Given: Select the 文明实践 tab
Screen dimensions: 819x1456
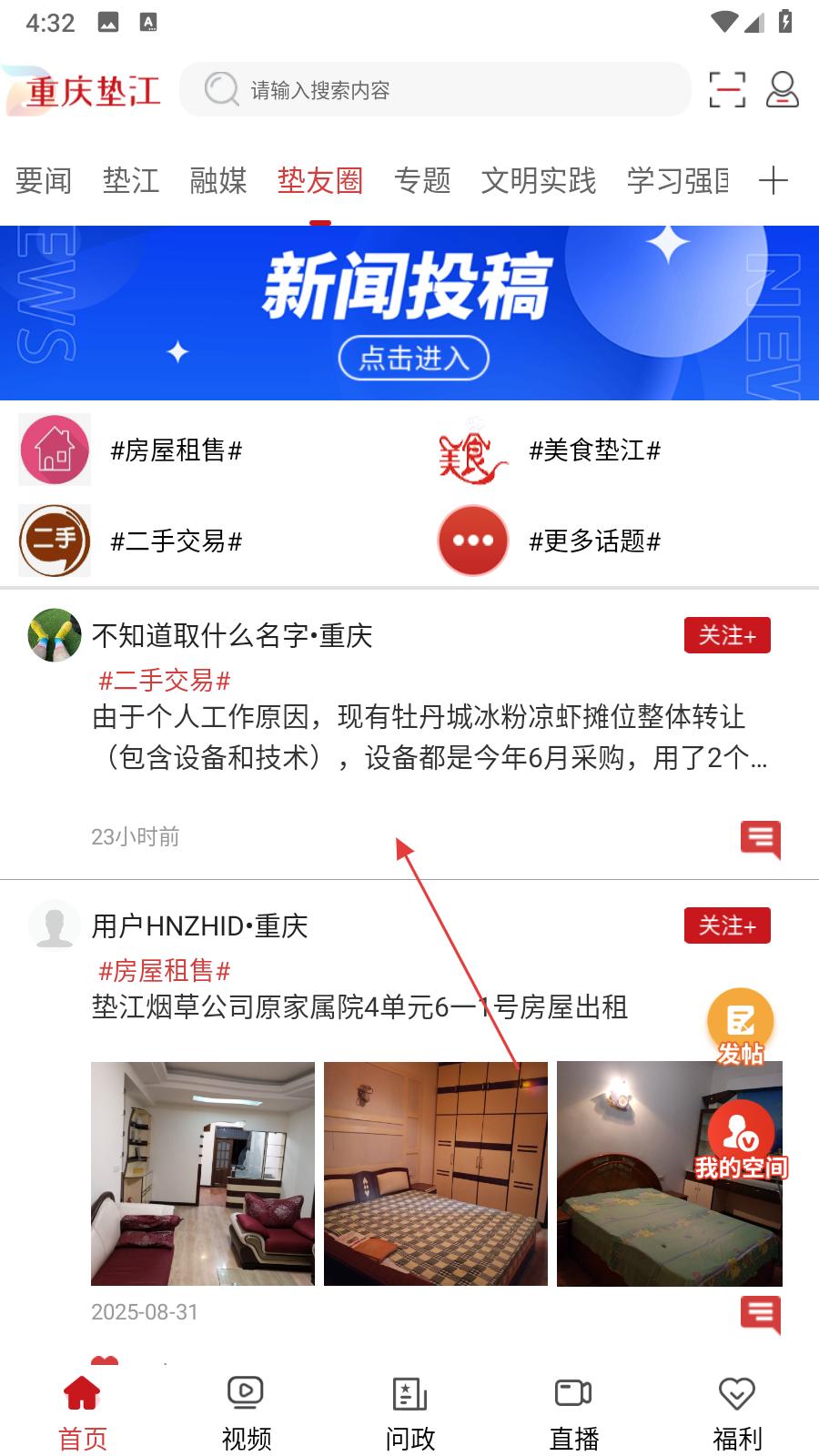Looking at the screenshot, I should 539,180.
